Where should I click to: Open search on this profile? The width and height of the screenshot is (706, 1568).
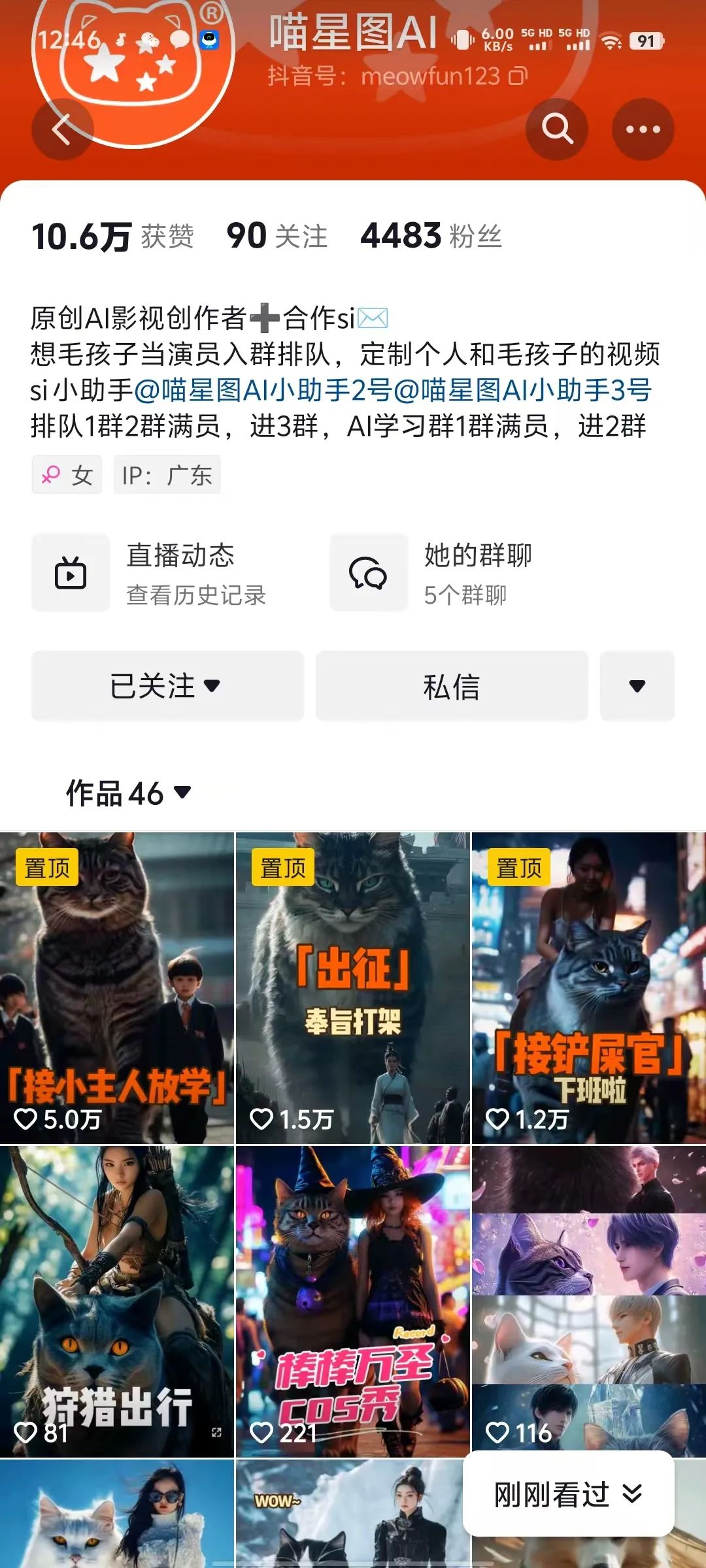[x=556, y=129]
